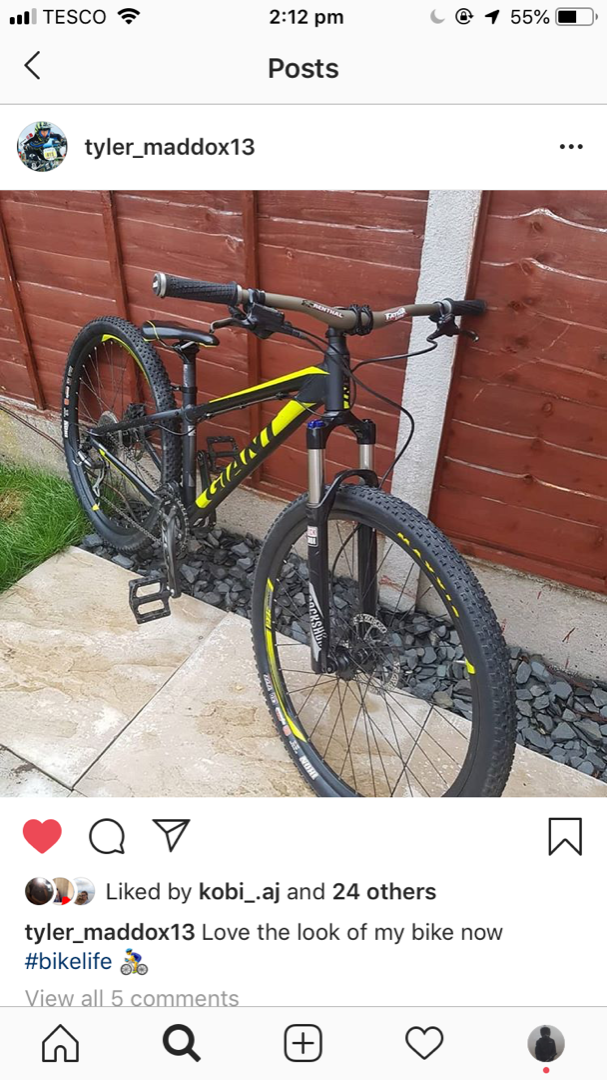This screenshot has height=1080, width=607.
Task: Open the tyler_maddox13 username in the post header
Action: coord(169,147)
